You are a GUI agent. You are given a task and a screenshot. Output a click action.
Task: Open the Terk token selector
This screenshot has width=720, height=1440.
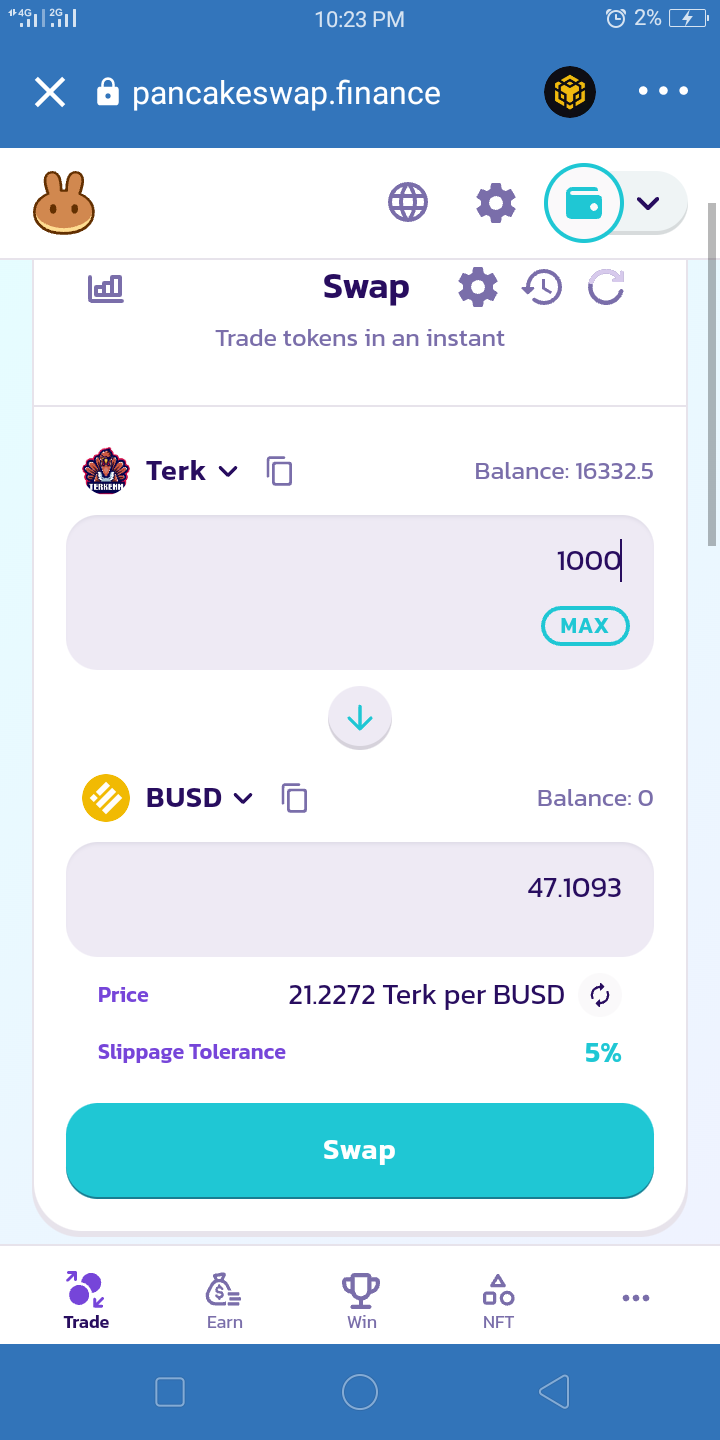191,471
